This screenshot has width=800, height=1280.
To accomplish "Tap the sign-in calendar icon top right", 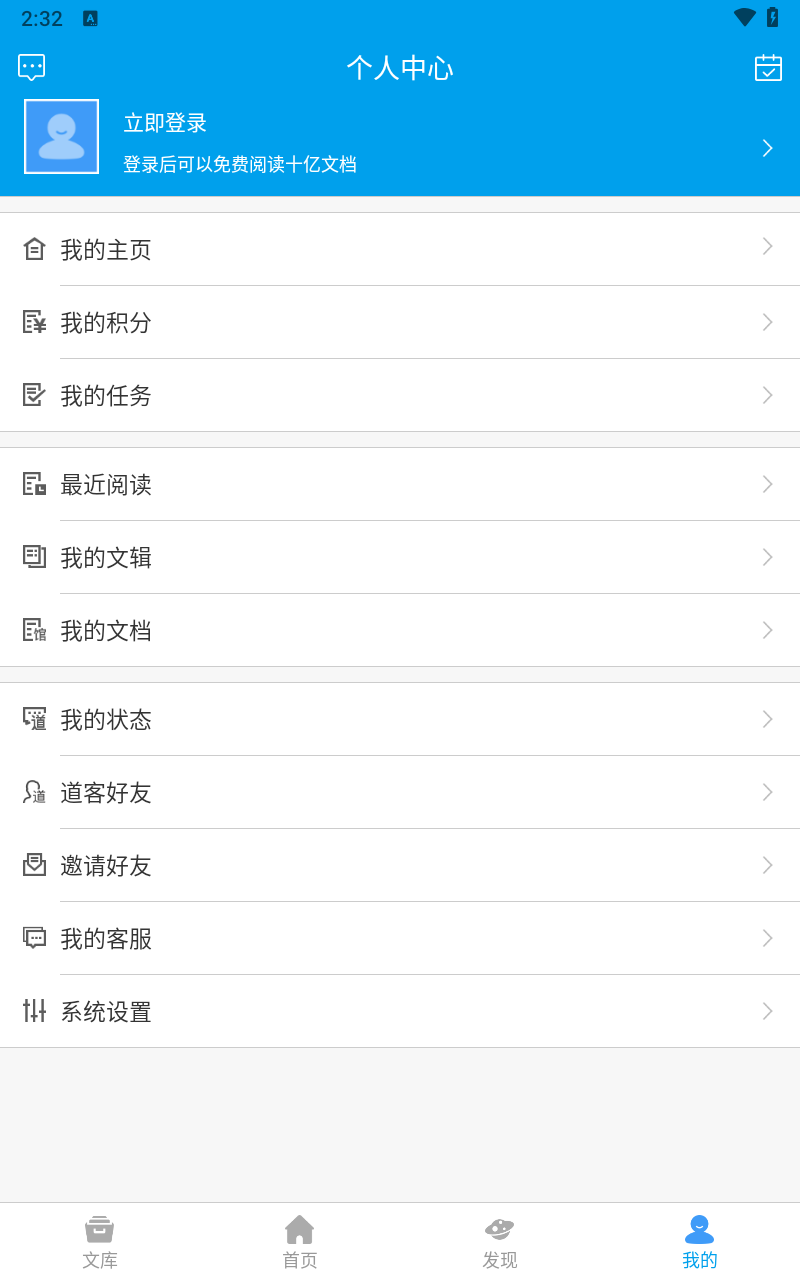I will pos(768,67).
